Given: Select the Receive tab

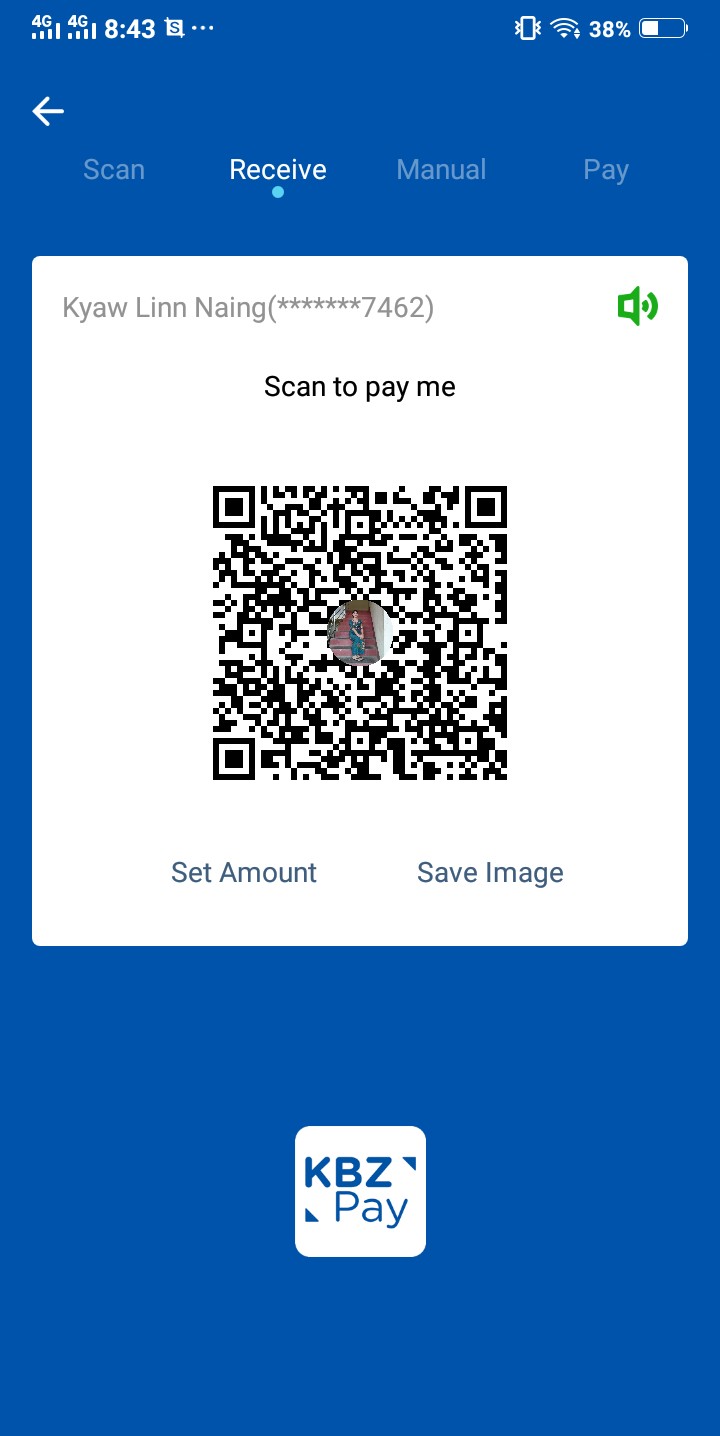Looking at the screenshot, I should tap(278, 170).
